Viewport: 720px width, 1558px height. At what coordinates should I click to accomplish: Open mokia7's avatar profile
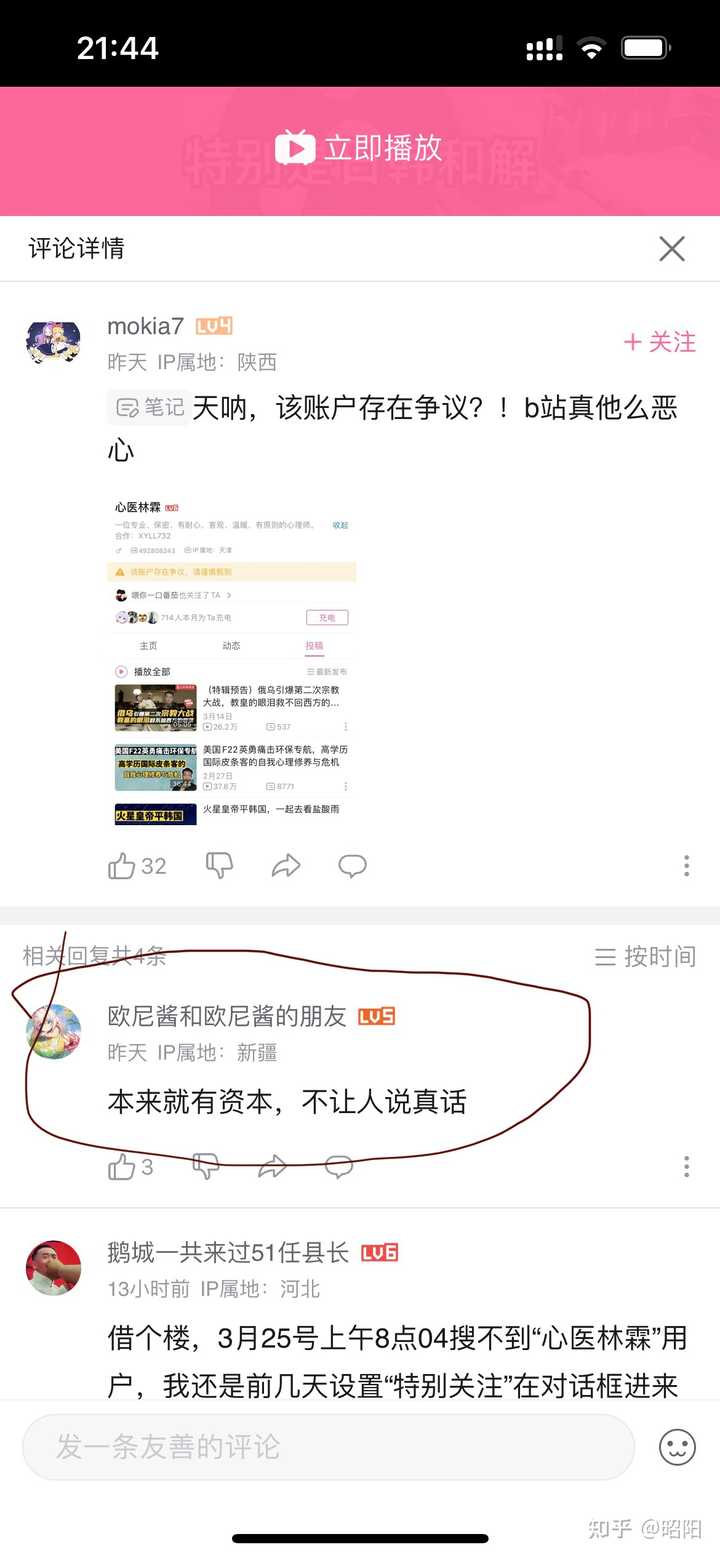click(53, 343)
